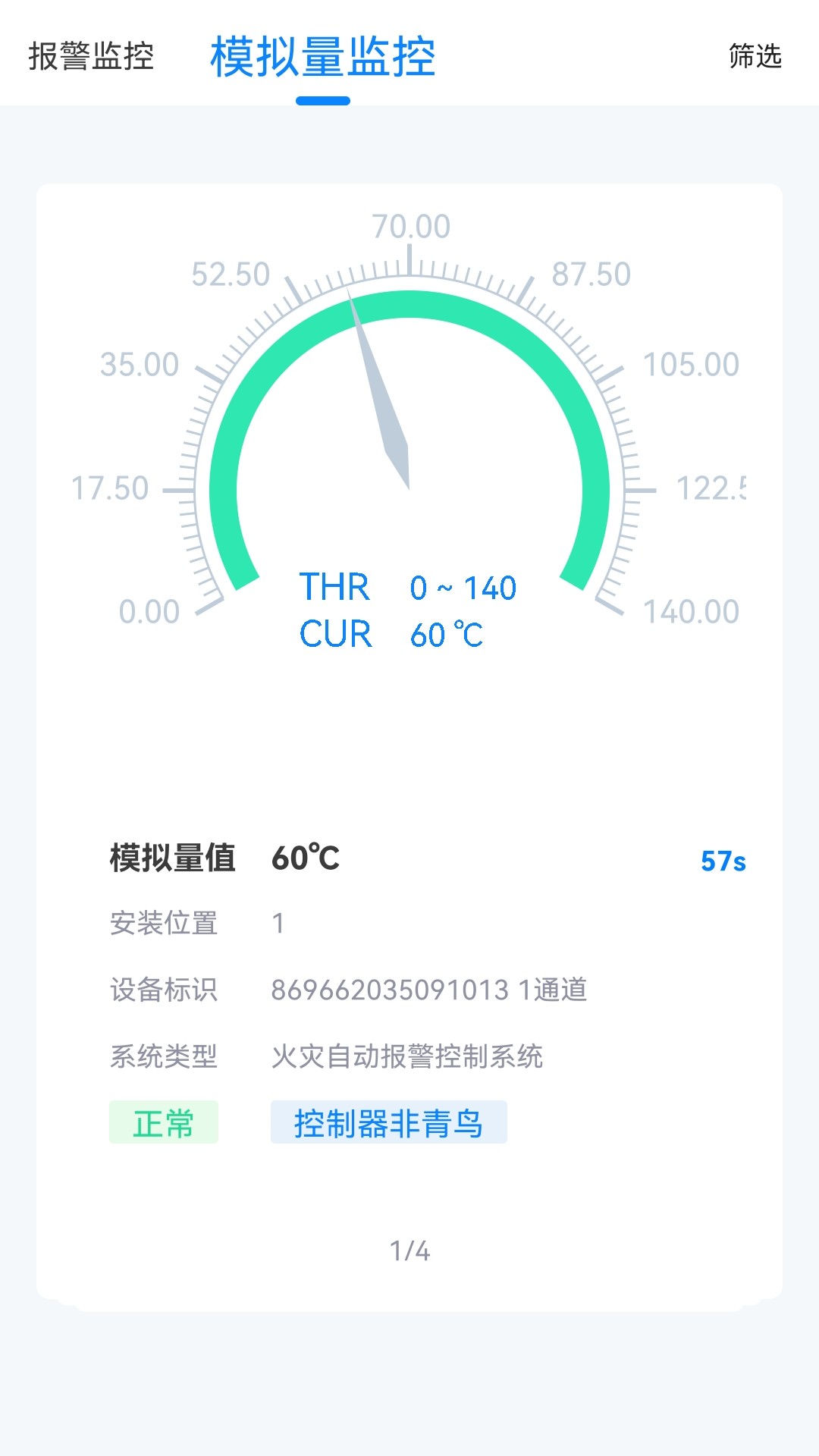Image resolution: width=819 pixels, height=1456 pixels.
Task: Select 火灾自动报警控制系统 system type
Action: point(409,1057)
